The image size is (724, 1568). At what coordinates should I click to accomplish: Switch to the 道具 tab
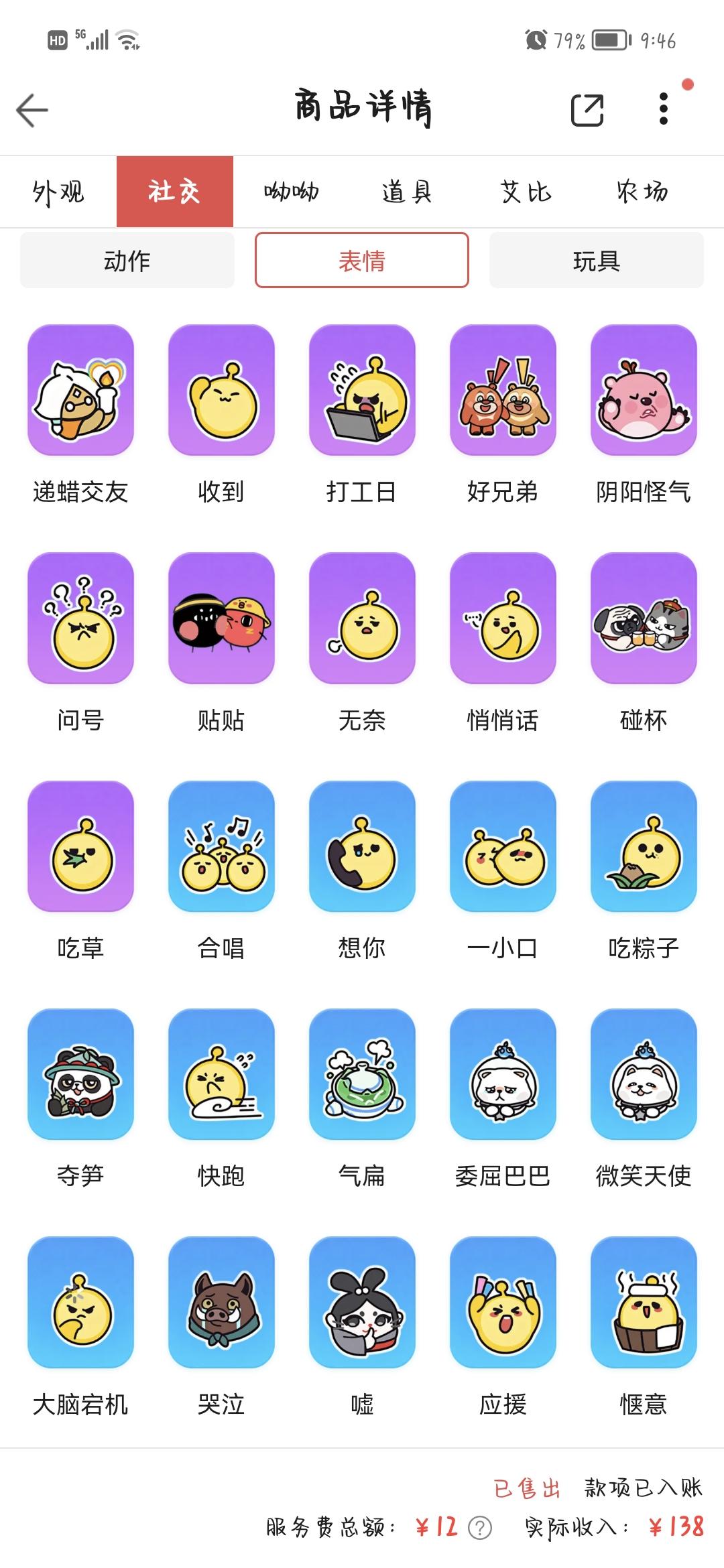click(405, 192)
